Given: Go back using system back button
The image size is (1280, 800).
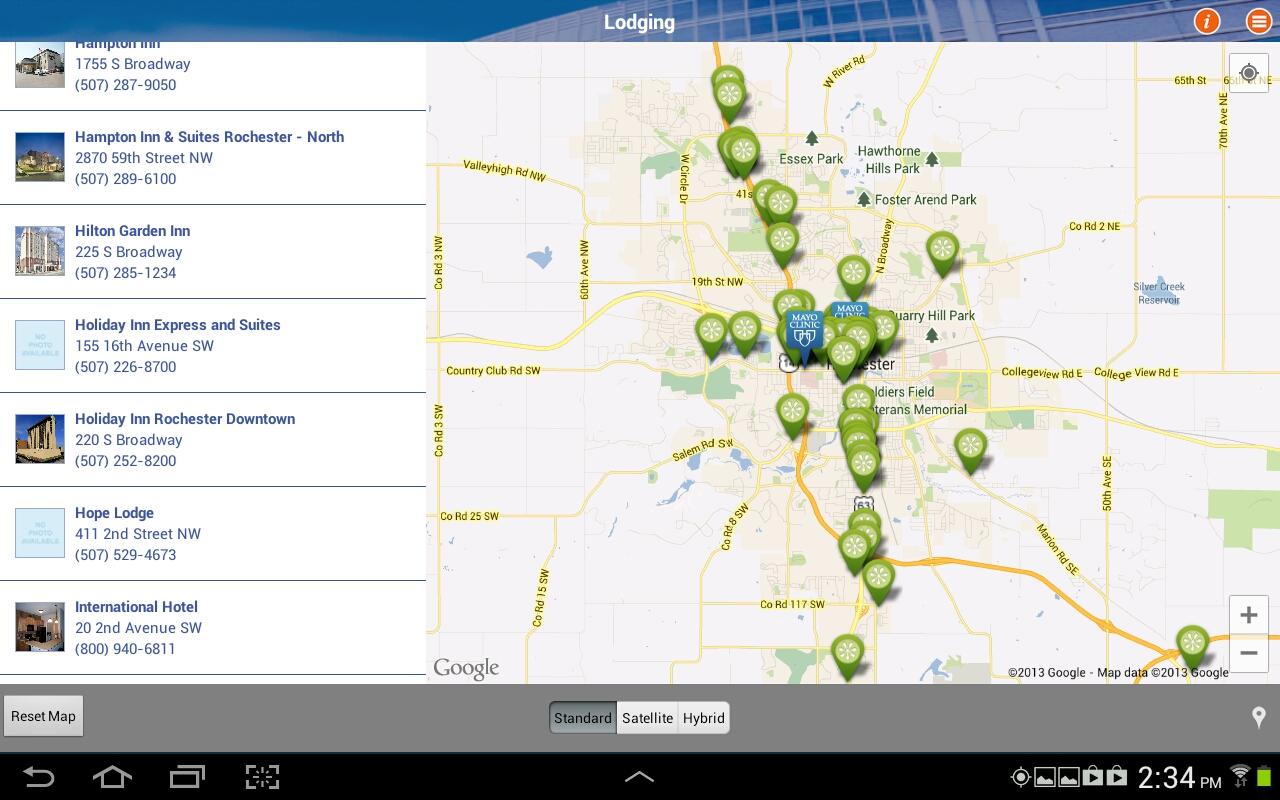Looking at the screenshot, I should point(38,777).
